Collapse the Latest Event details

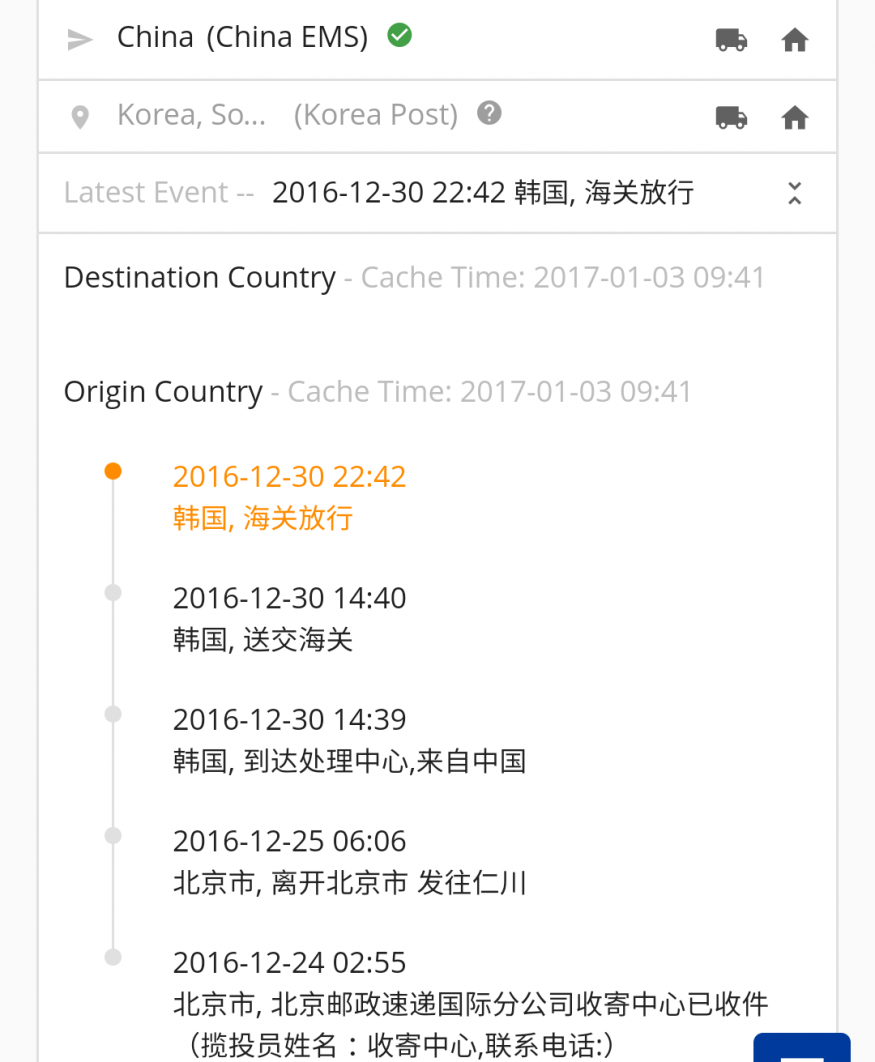(794, 193)
